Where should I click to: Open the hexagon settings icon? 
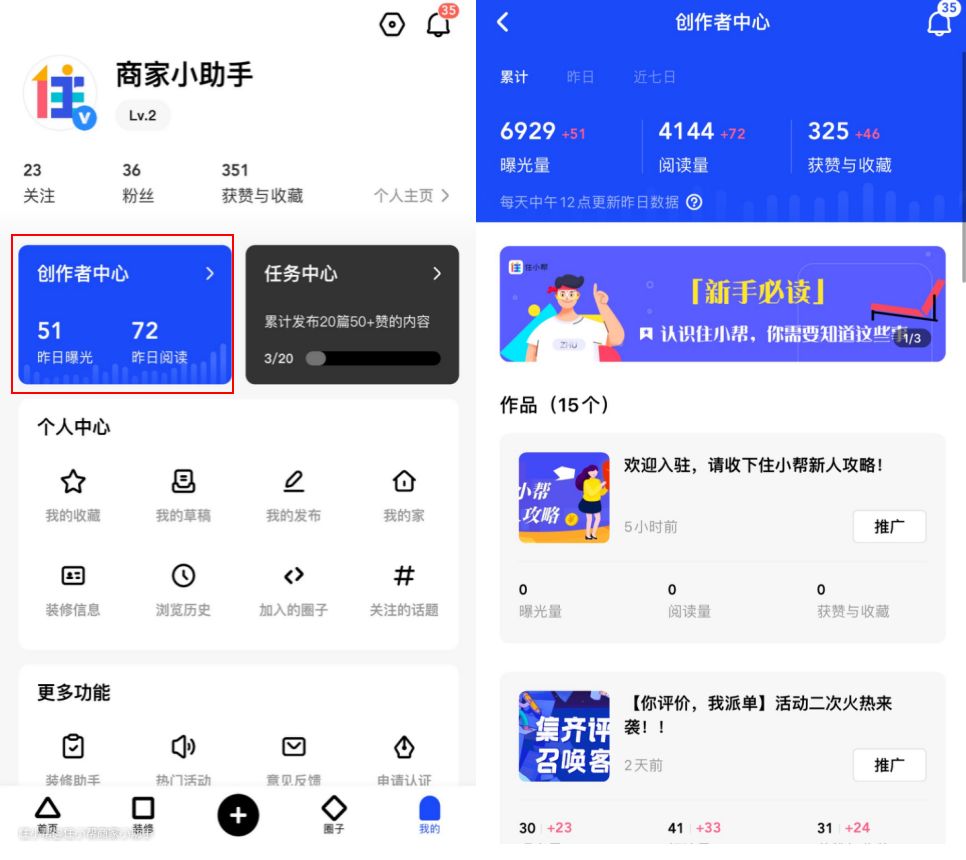tap(392, 26)
